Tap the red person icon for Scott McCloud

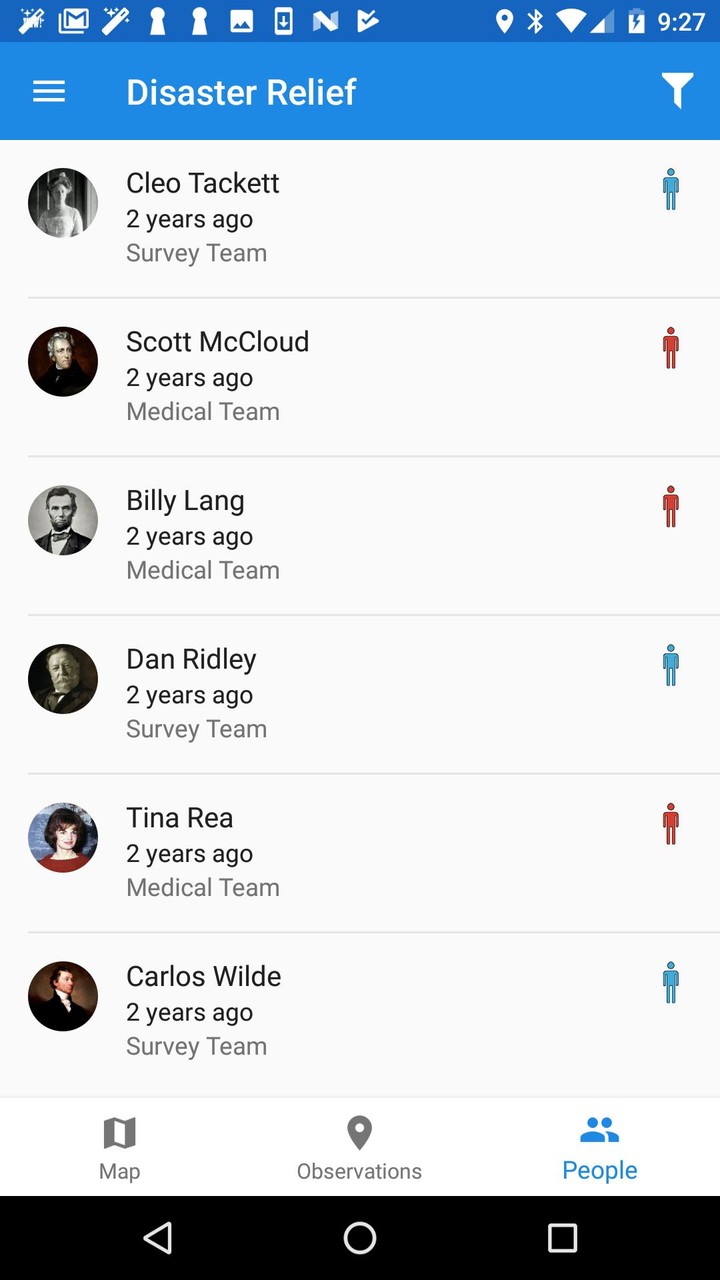pyautogui.click(x=671, y=348)
